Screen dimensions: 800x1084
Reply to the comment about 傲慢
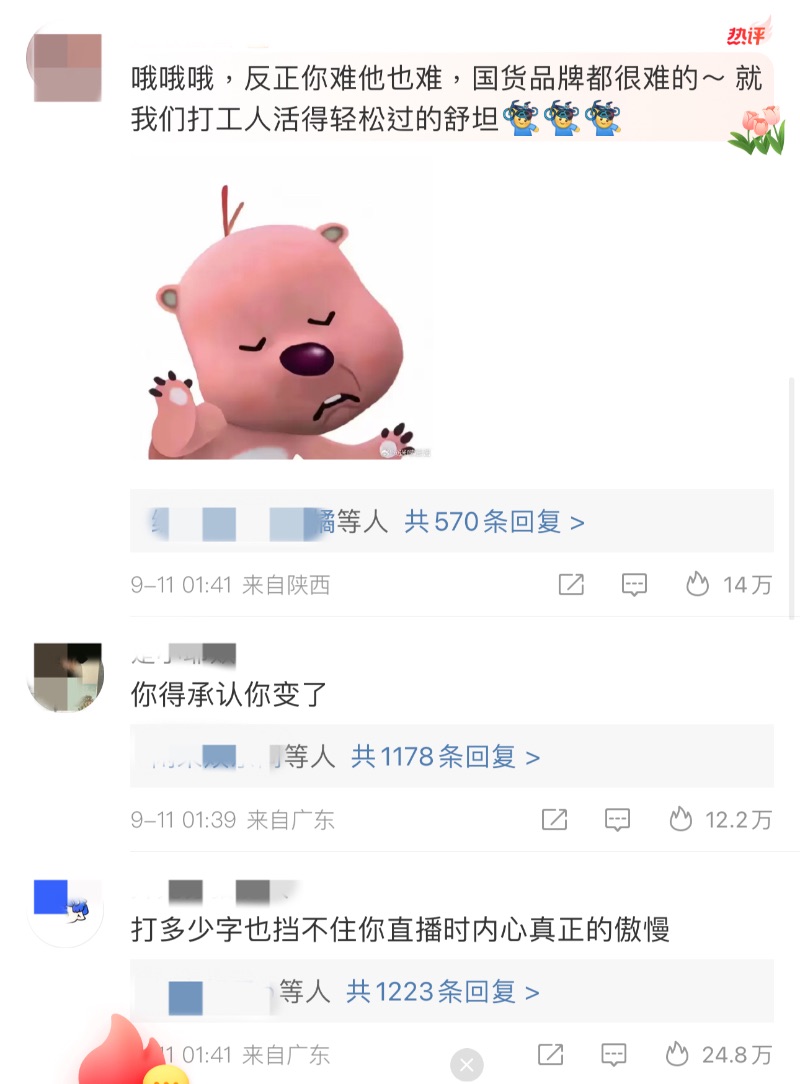614,1054
